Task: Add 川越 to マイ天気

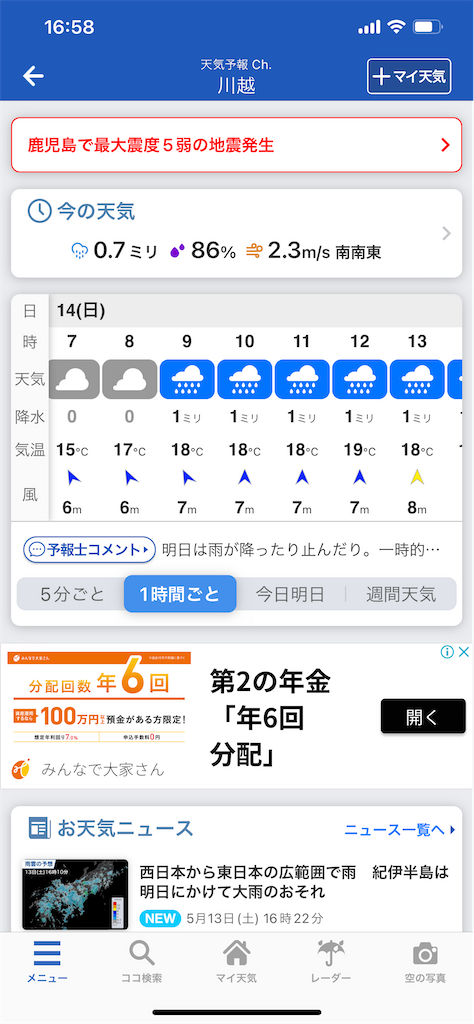Action: (x=409, y=76)
